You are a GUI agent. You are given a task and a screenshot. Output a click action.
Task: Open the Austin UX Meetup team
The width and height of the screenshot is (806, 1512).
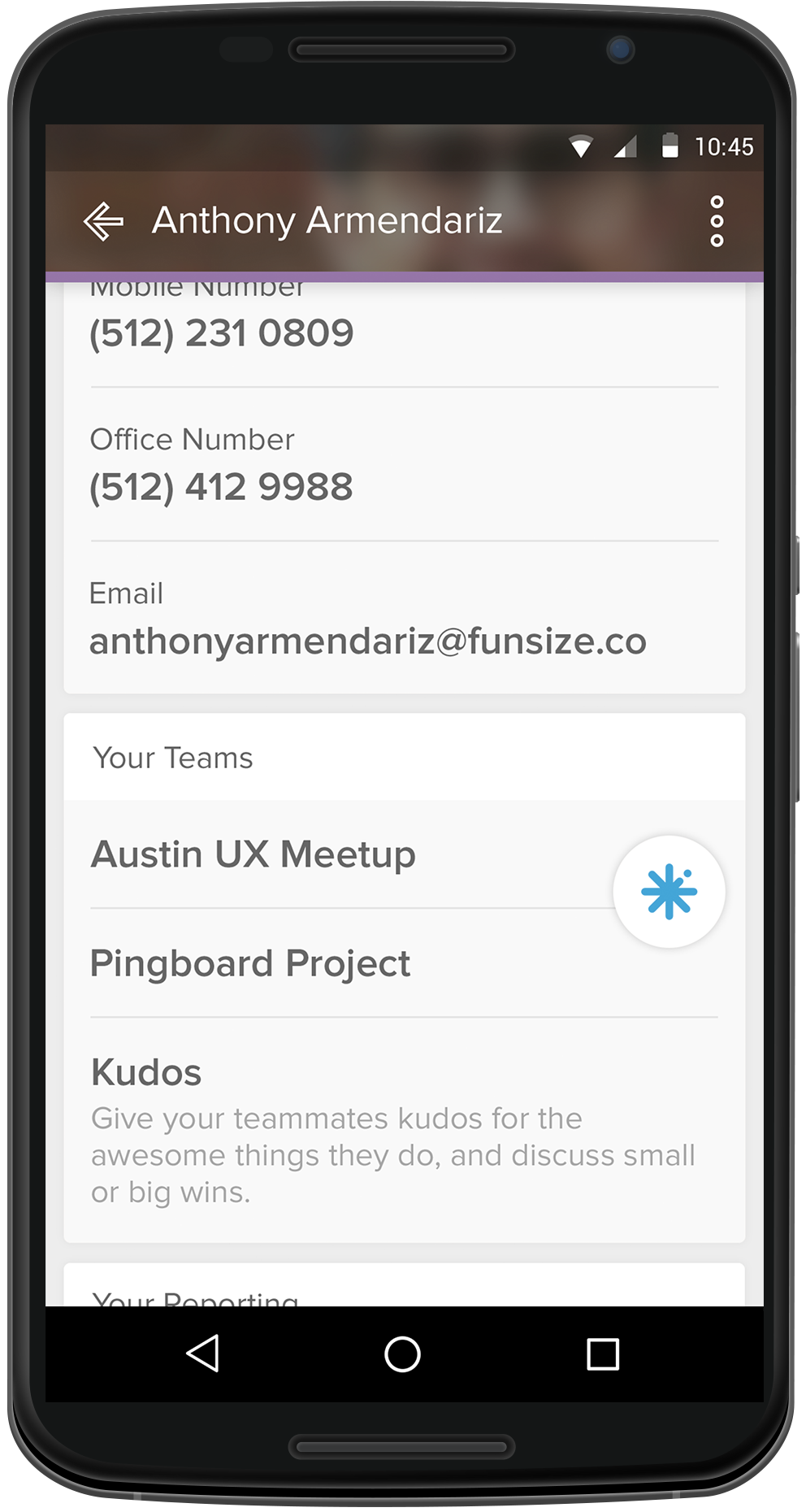pos(253,854)
